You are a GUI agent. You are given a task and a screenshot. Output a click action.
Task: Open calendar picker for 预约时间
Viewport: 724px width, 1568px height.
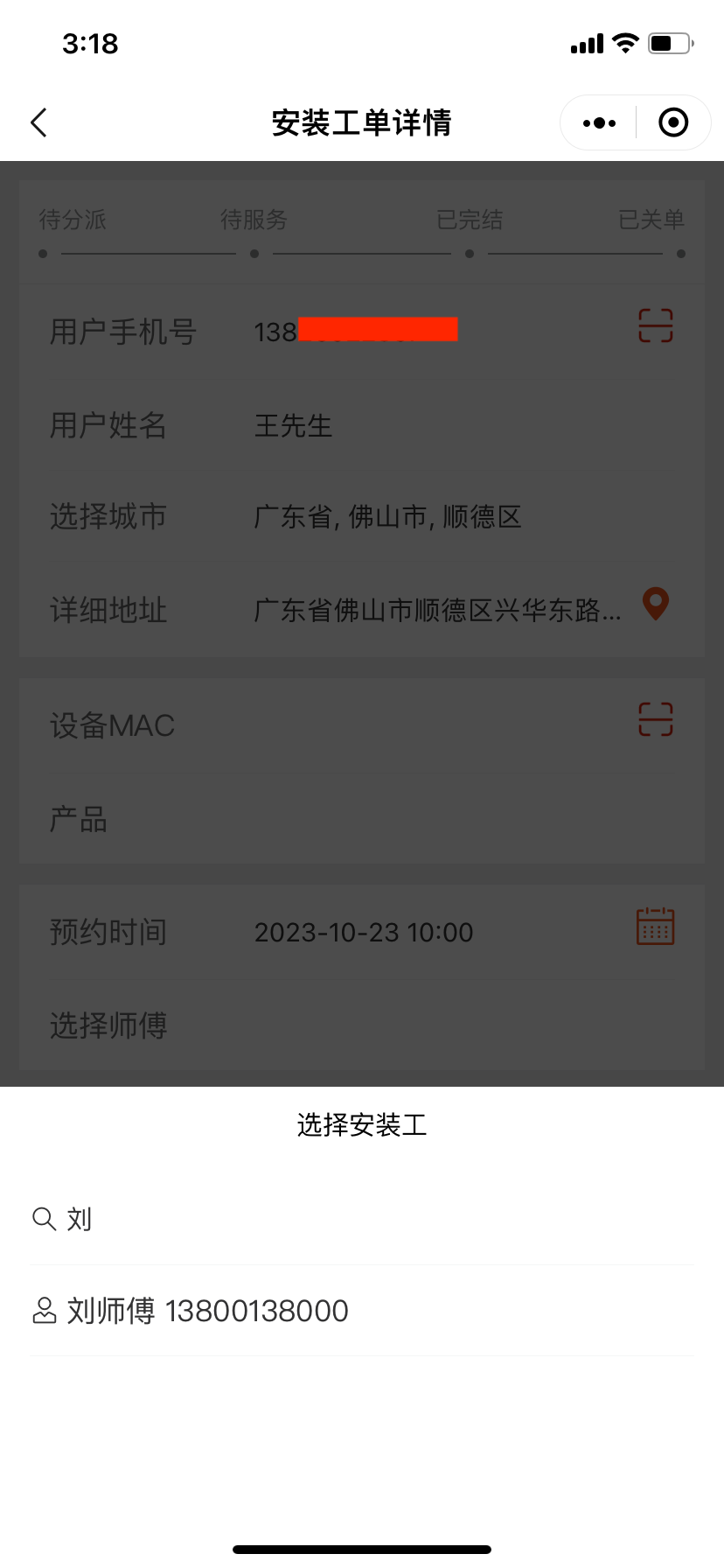(x=655, y=927)
